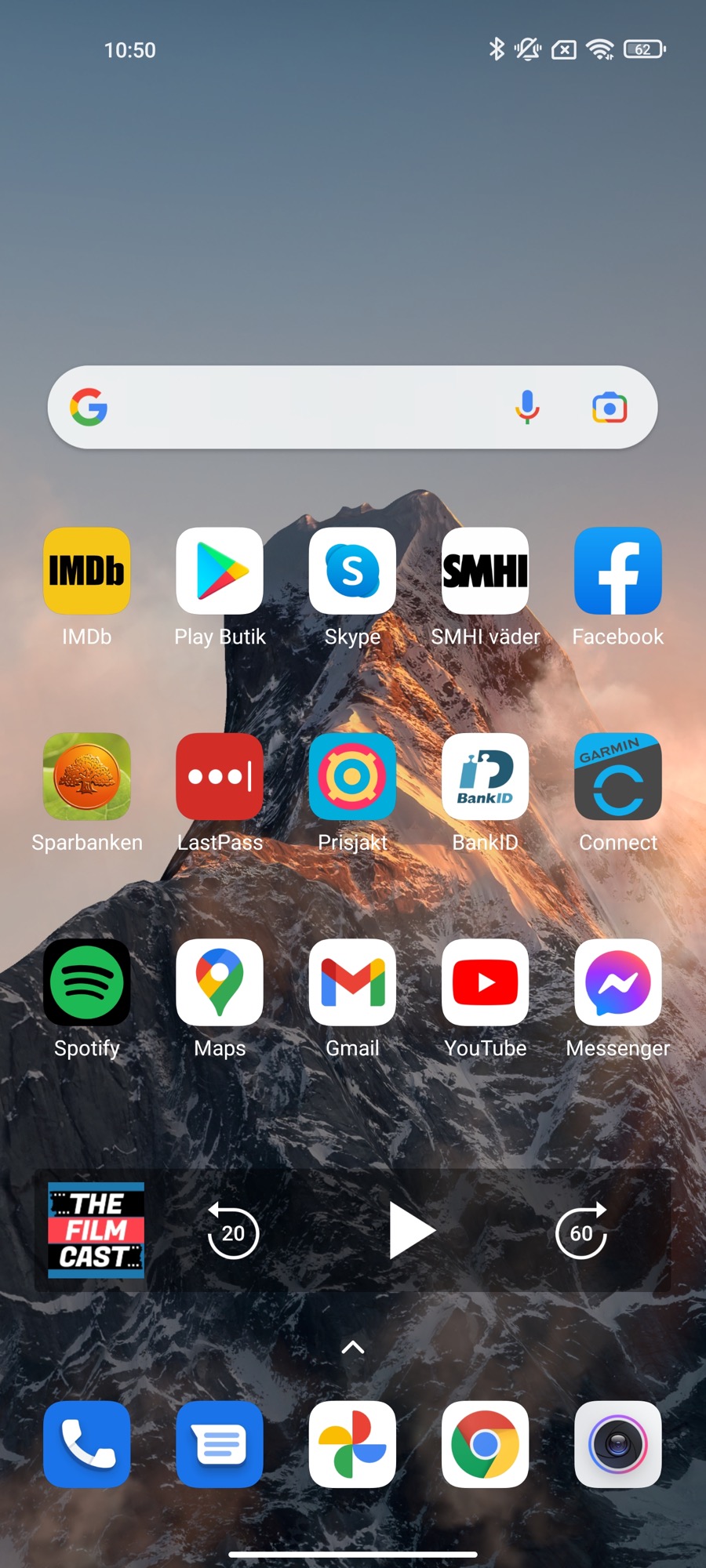The width and height of the screenshot is (706, 1568).
Task: Open the BankID app
Action: click(x=485, y=777)
